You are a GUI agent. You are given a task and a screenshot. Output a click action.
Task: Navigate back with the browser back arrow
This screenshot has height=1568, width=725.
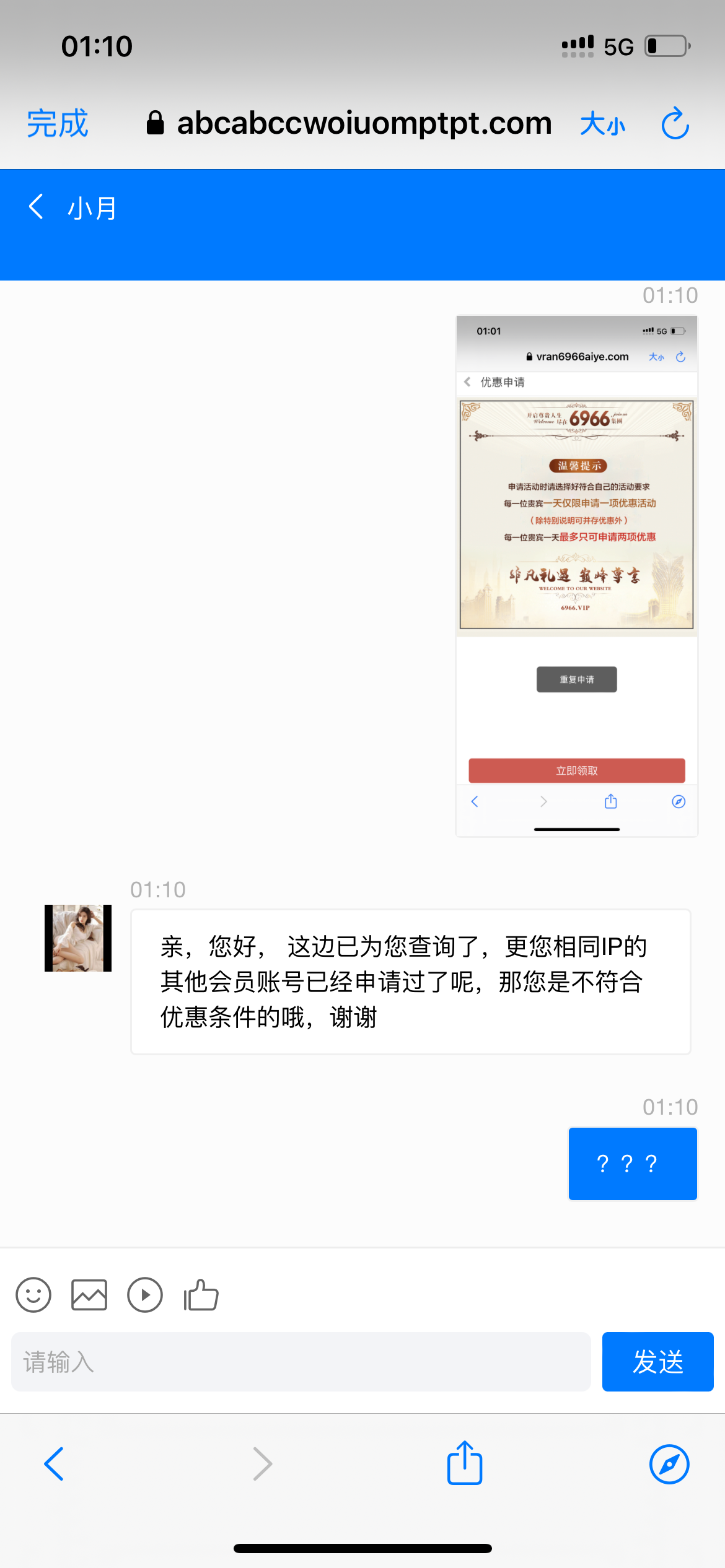tap(55, 1464)
